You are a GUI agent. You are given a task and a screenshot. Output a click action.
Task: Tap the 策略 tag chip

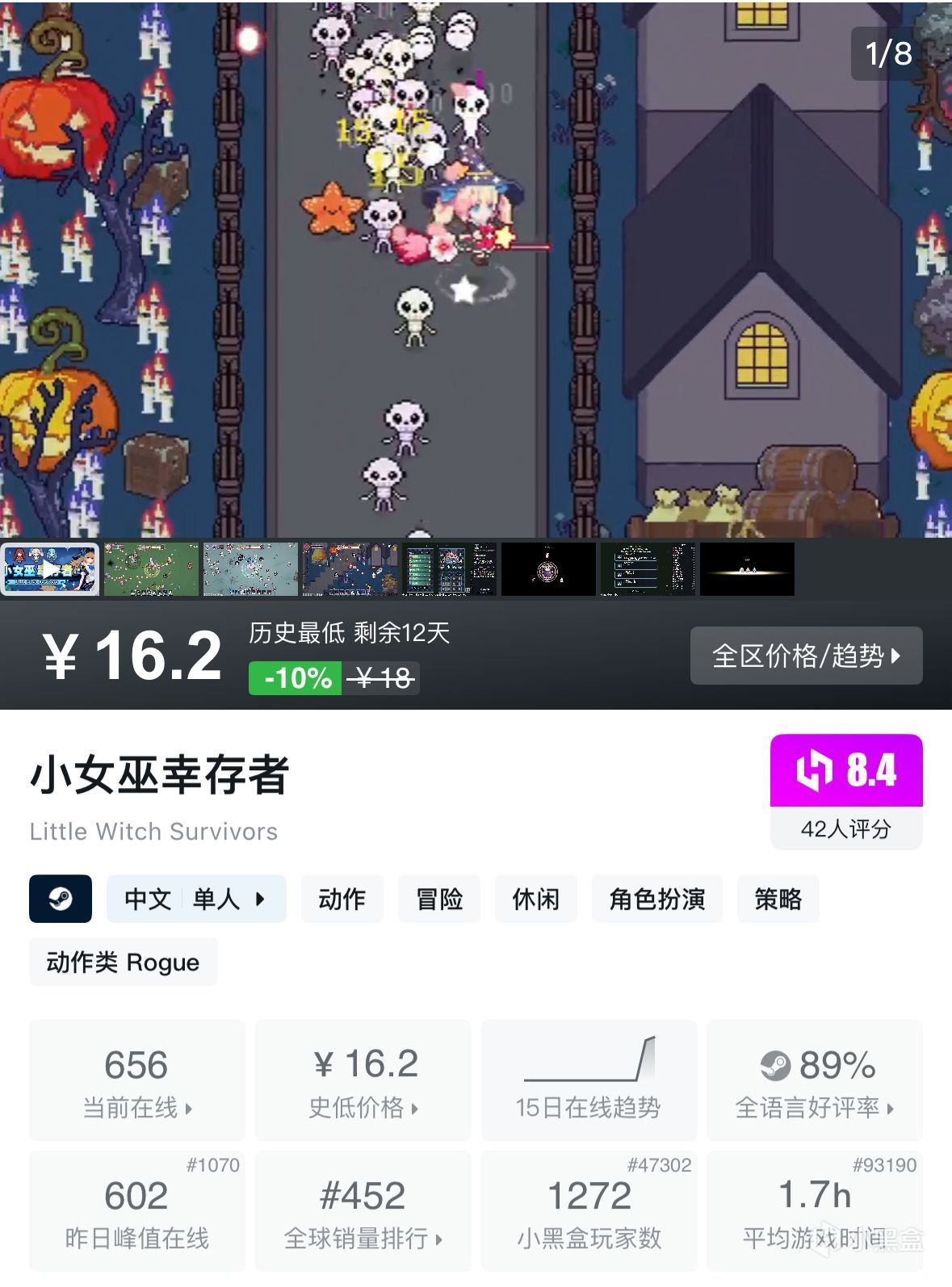(x=778, y=899)
